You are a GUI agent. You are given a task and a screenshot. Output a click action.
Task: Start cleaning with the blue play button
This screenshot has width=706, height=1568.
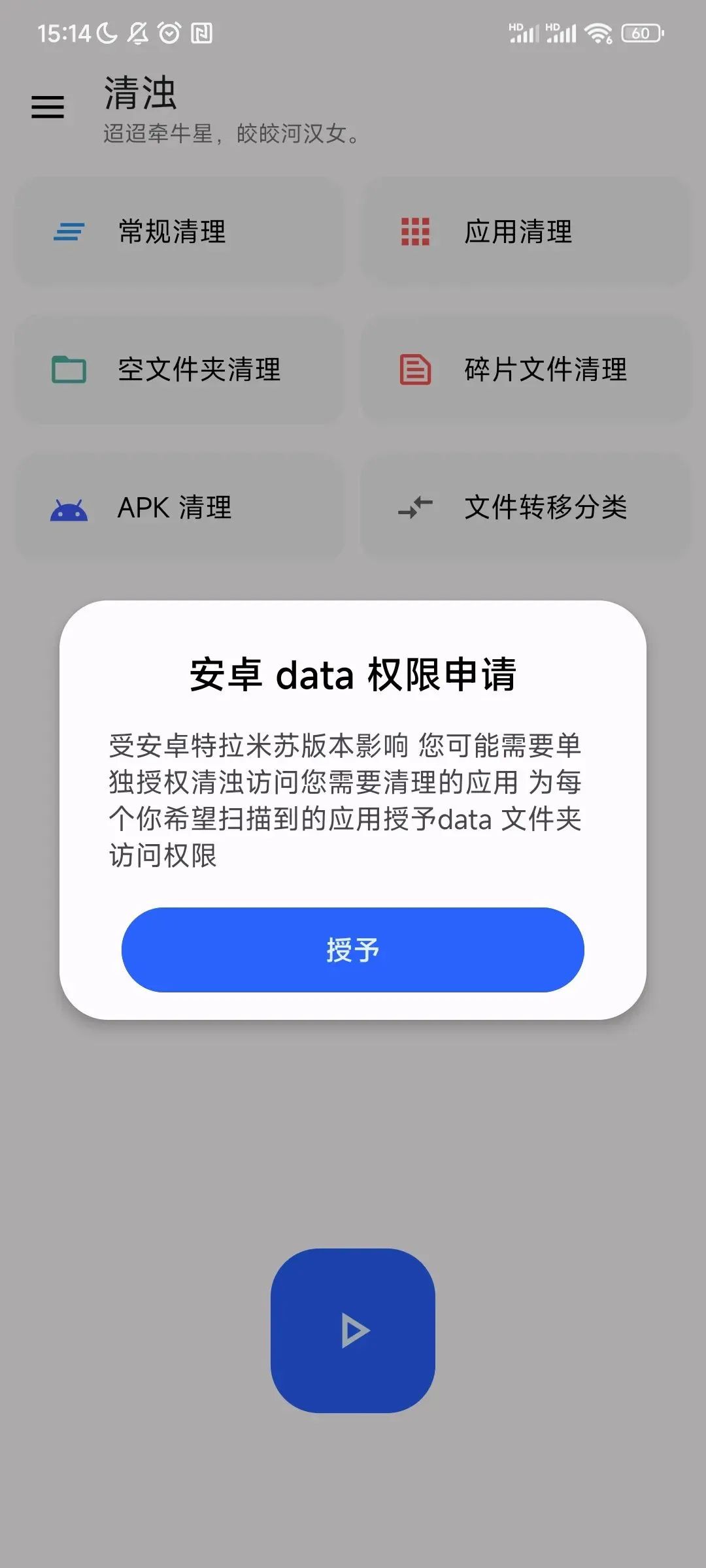[353, 1331]
